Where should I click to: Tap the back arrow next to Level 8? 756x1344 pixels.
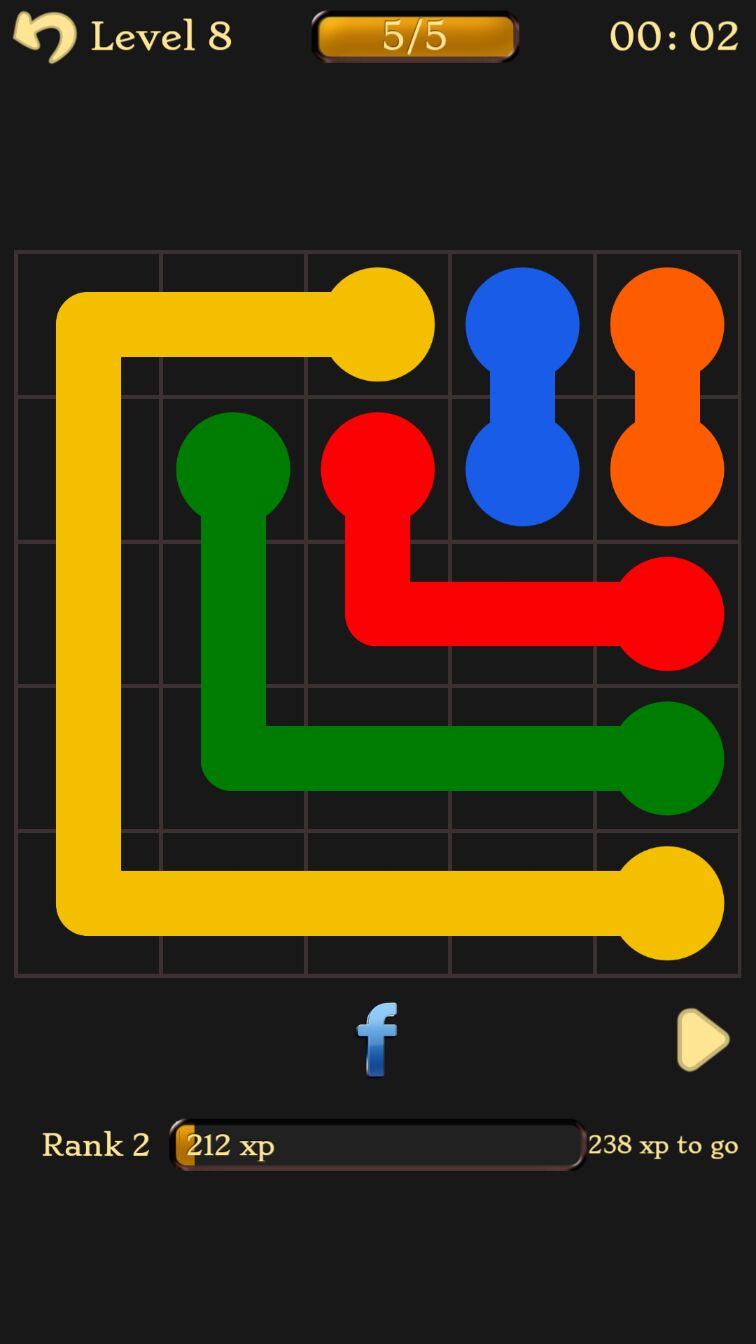(x=45, y=37)
